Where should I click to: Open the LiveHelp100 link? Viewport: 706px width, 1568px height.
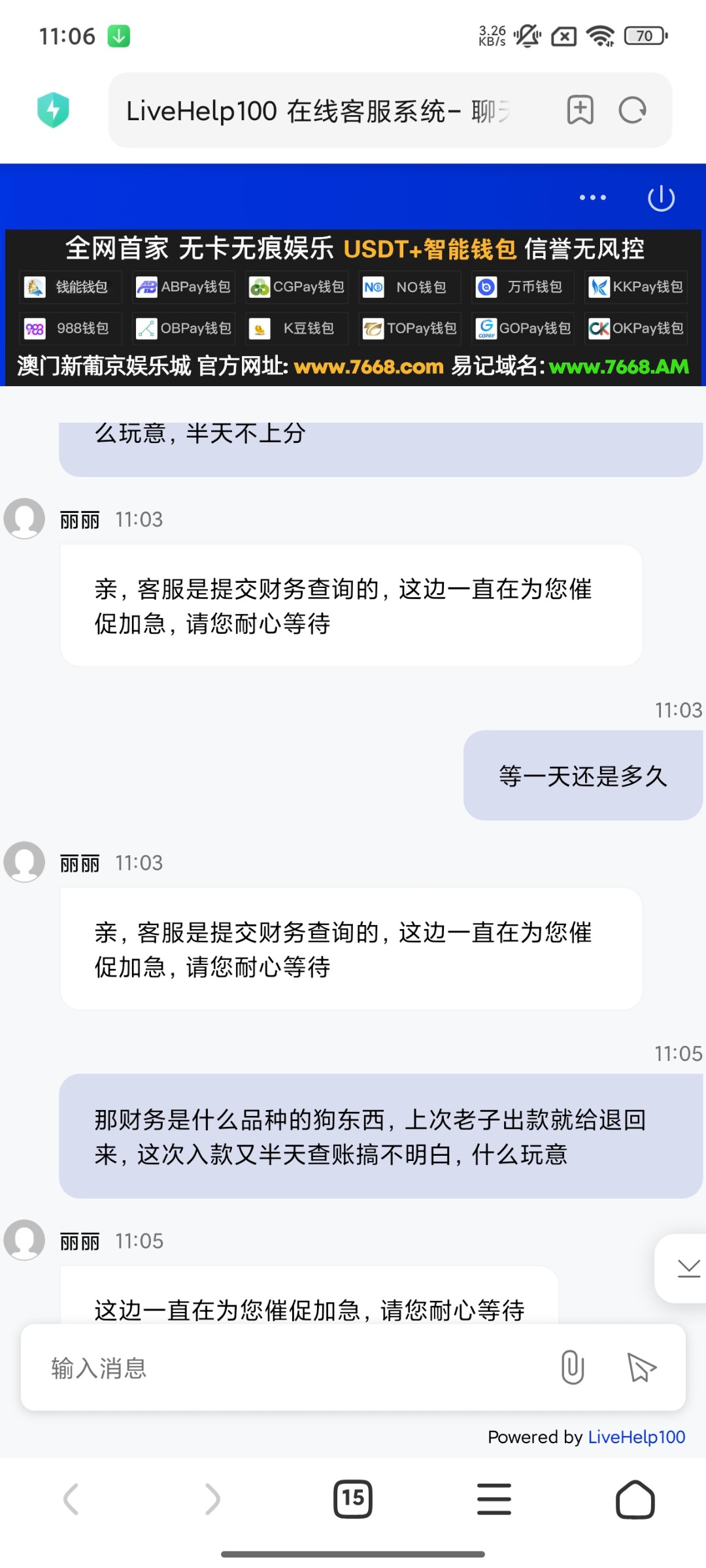pyautogui.click(x=636, y=1437)
